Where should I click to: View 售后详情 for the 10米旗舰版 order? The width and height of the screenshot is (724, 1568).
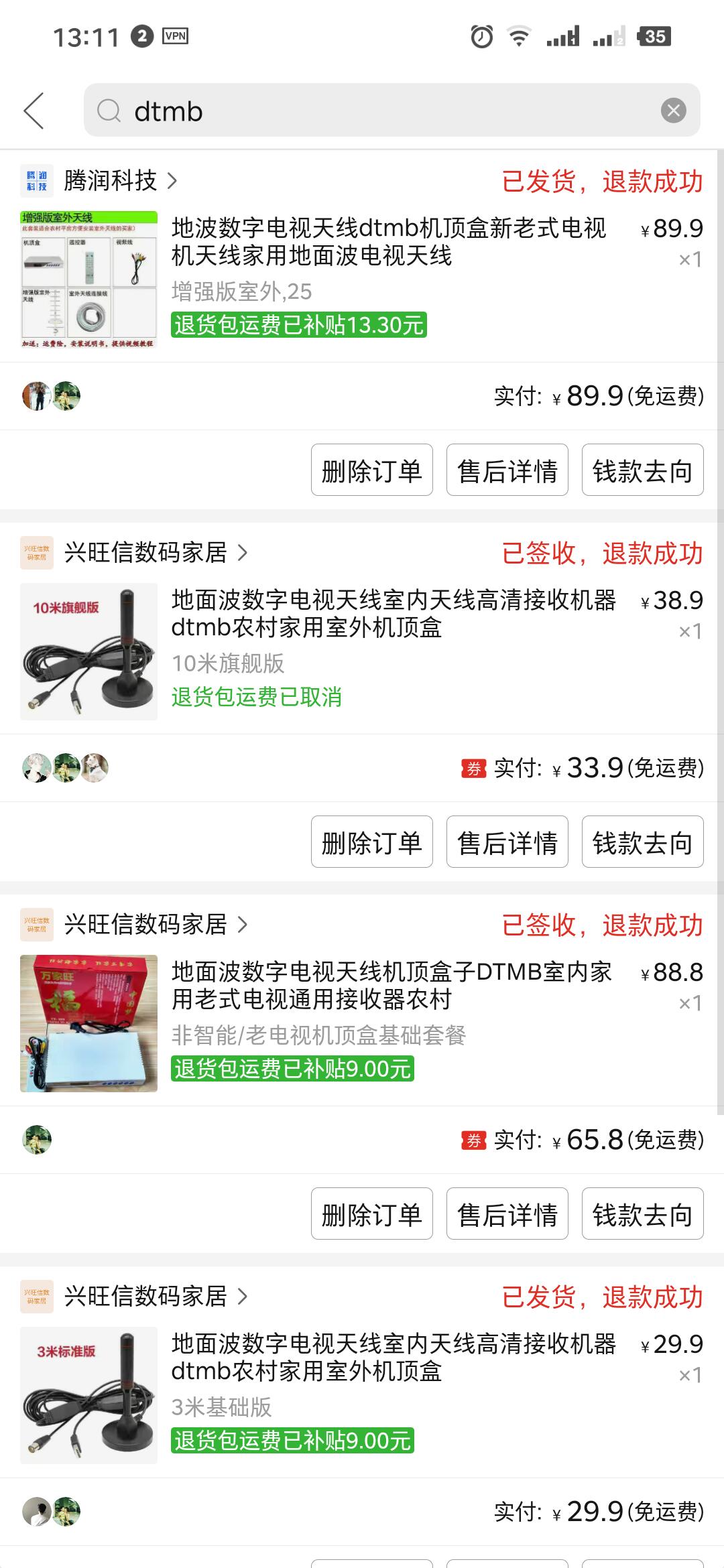(x=507, y=842)
